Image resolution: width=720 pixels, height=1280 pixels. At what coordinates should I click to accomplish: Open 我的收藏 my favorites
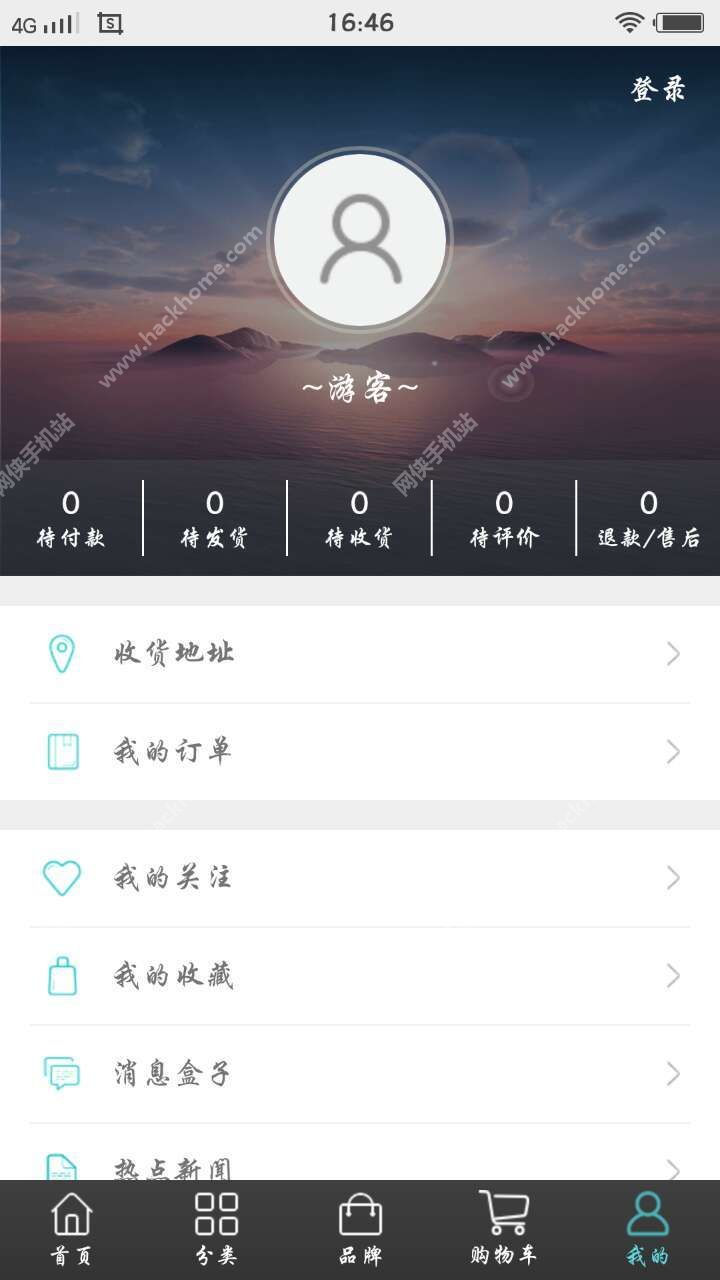click(360, 976)
